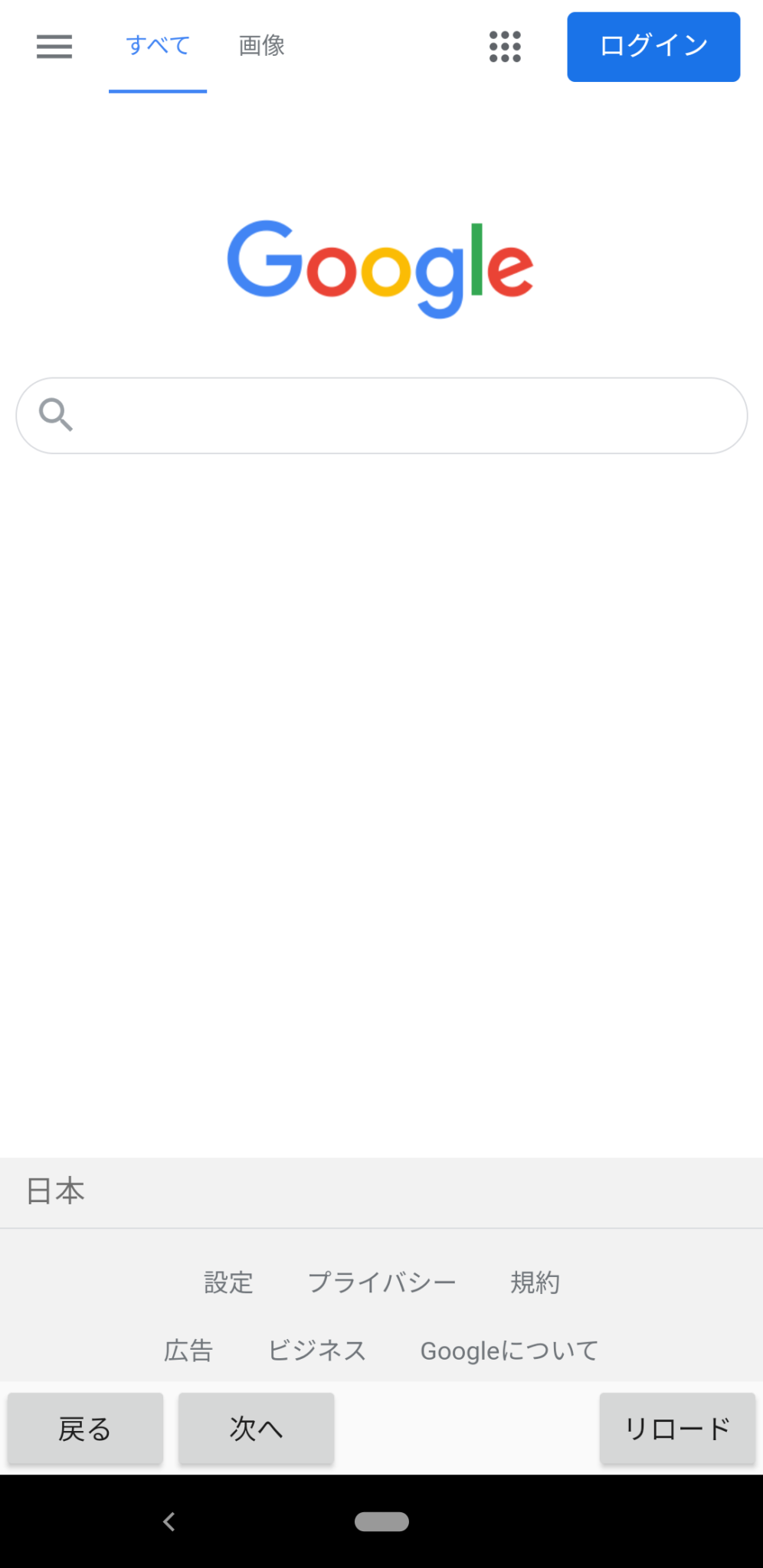Select the すべて tab
The height and width of the screenshot is (1568, 763).
point(158,46)
